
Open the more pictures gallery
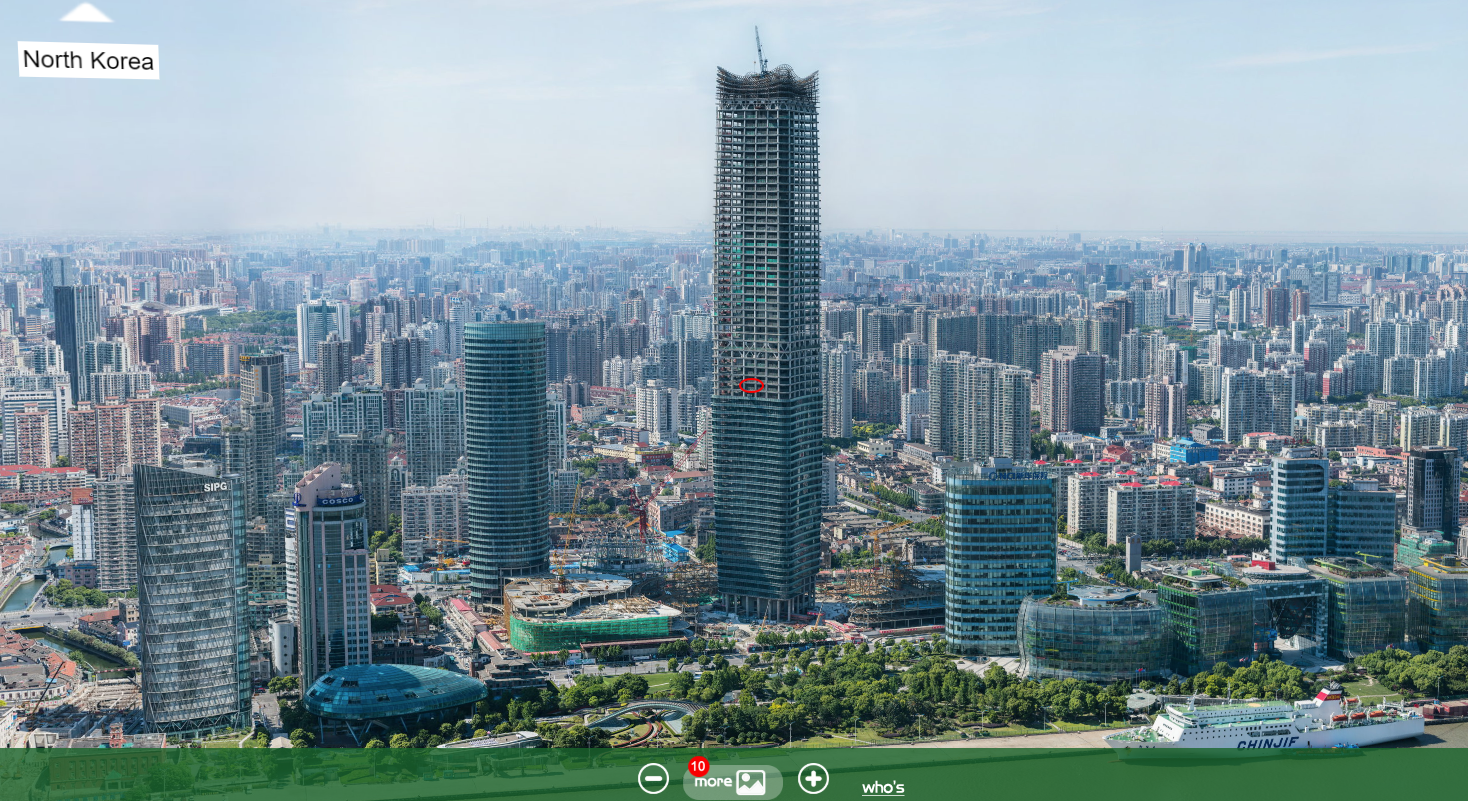733,781
